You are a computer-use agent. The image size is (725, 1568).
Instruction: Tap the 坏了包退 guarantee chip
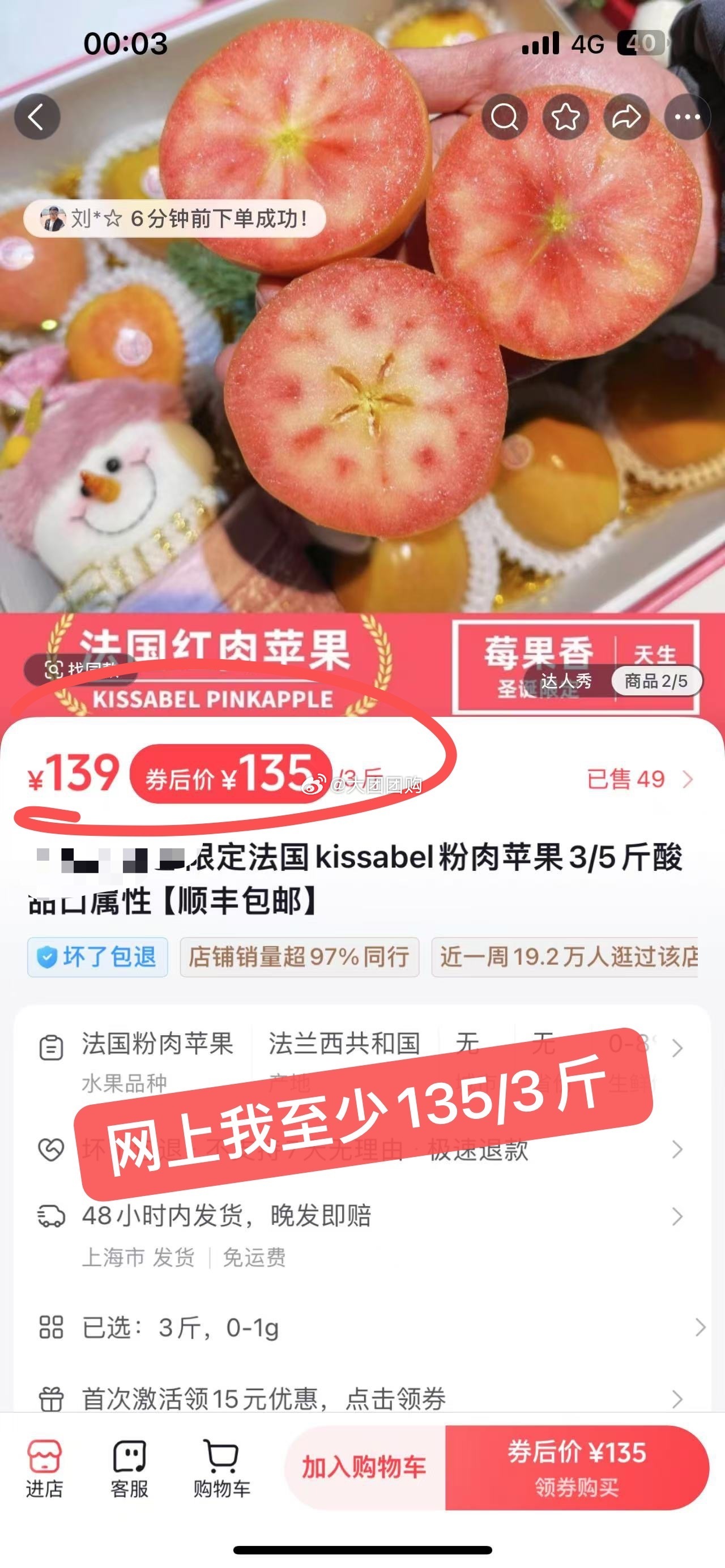[x=97, y=957]
